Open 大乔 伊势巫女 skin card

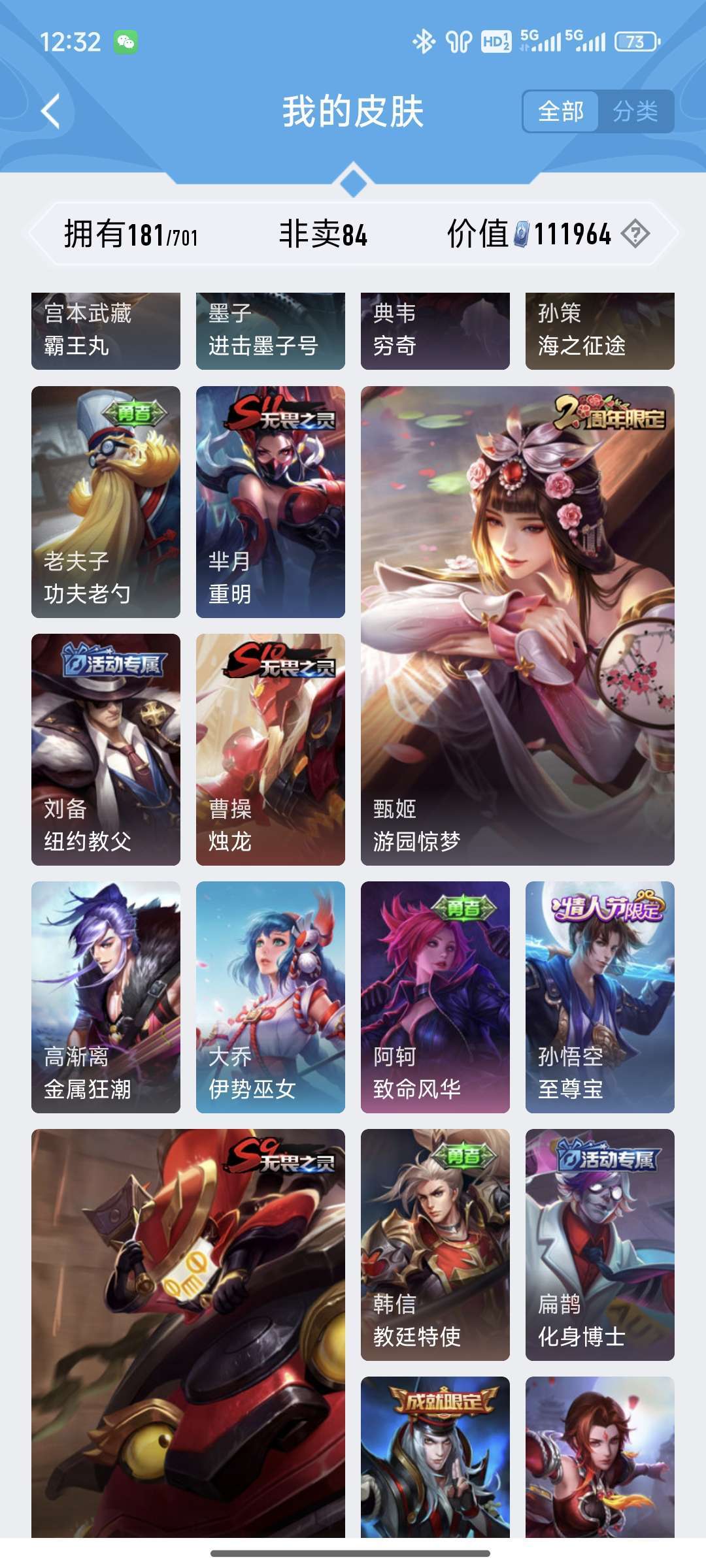pyautogui.click(x=271, y=997)
